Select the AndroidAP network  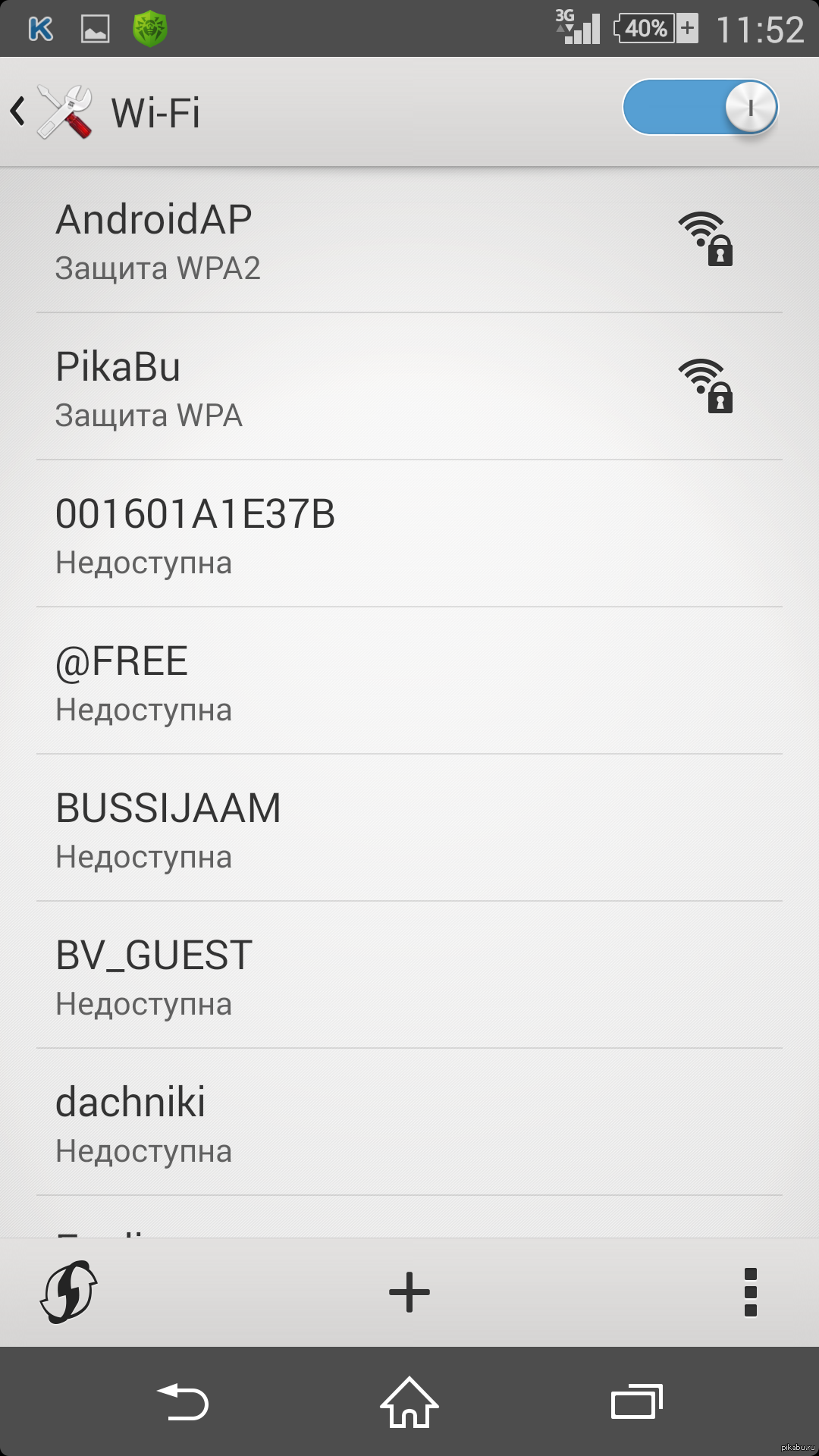coord(409,240)
